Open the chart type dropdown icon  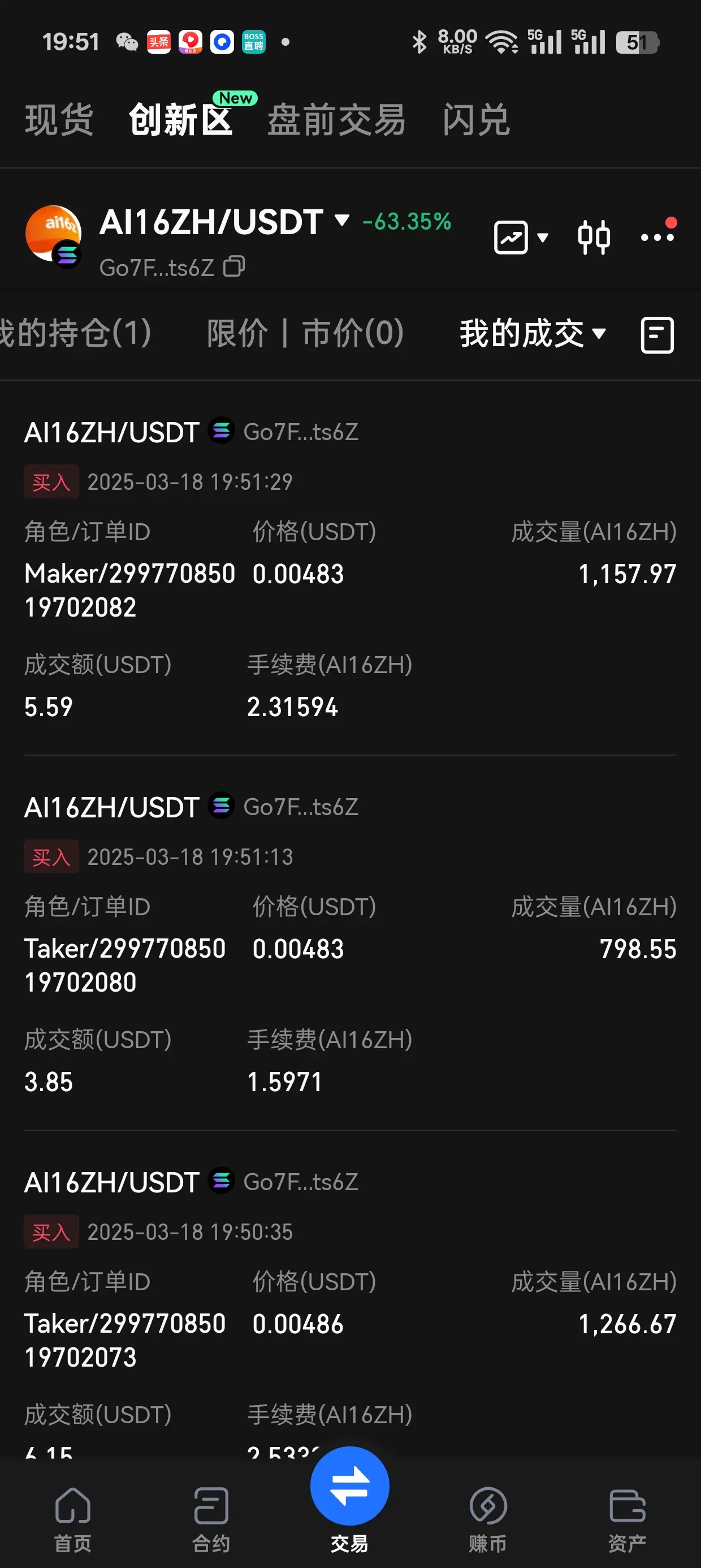521,238
